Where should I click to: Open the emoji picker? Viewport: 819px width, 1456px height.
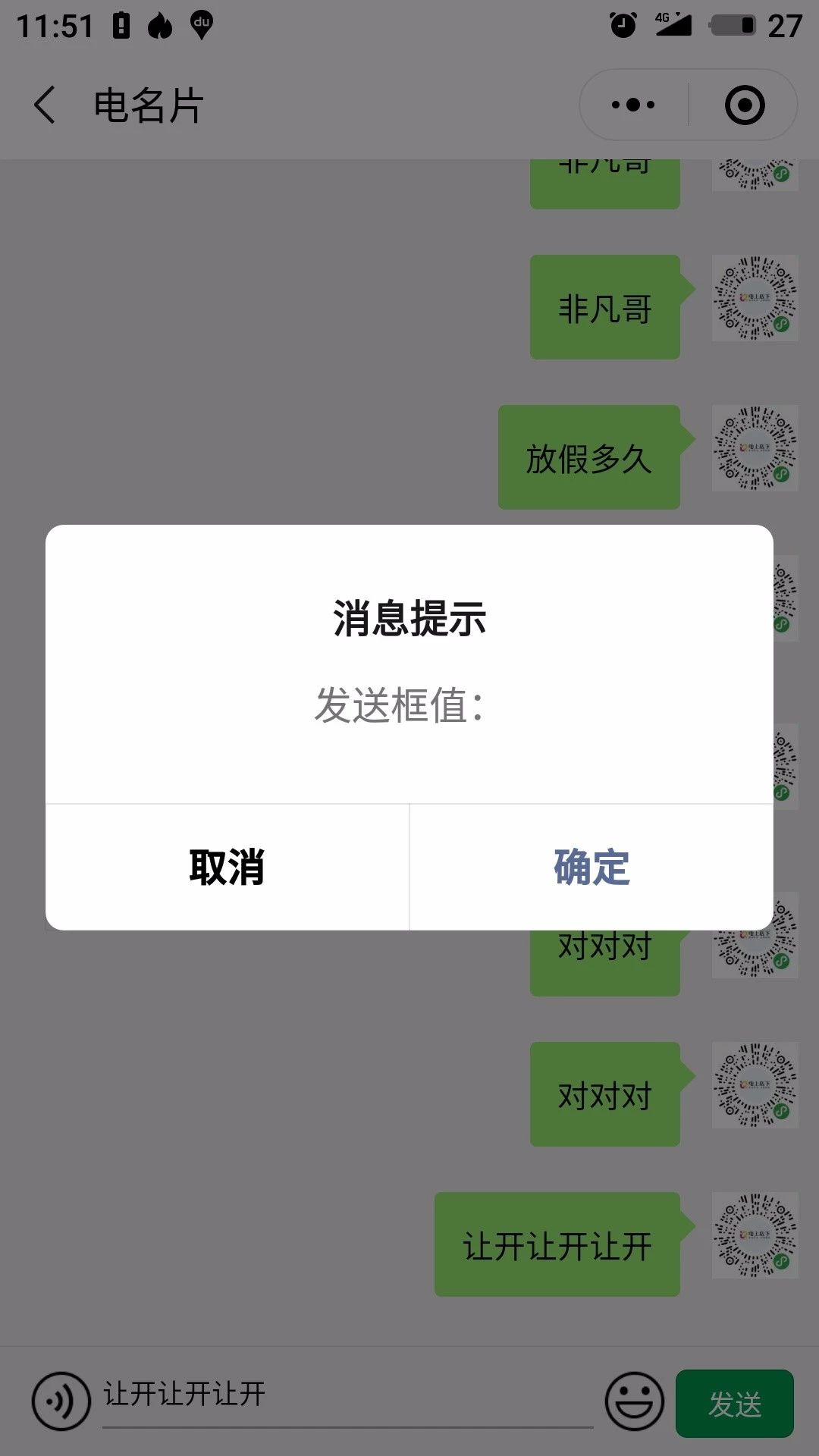click(x=634, y=1401)
